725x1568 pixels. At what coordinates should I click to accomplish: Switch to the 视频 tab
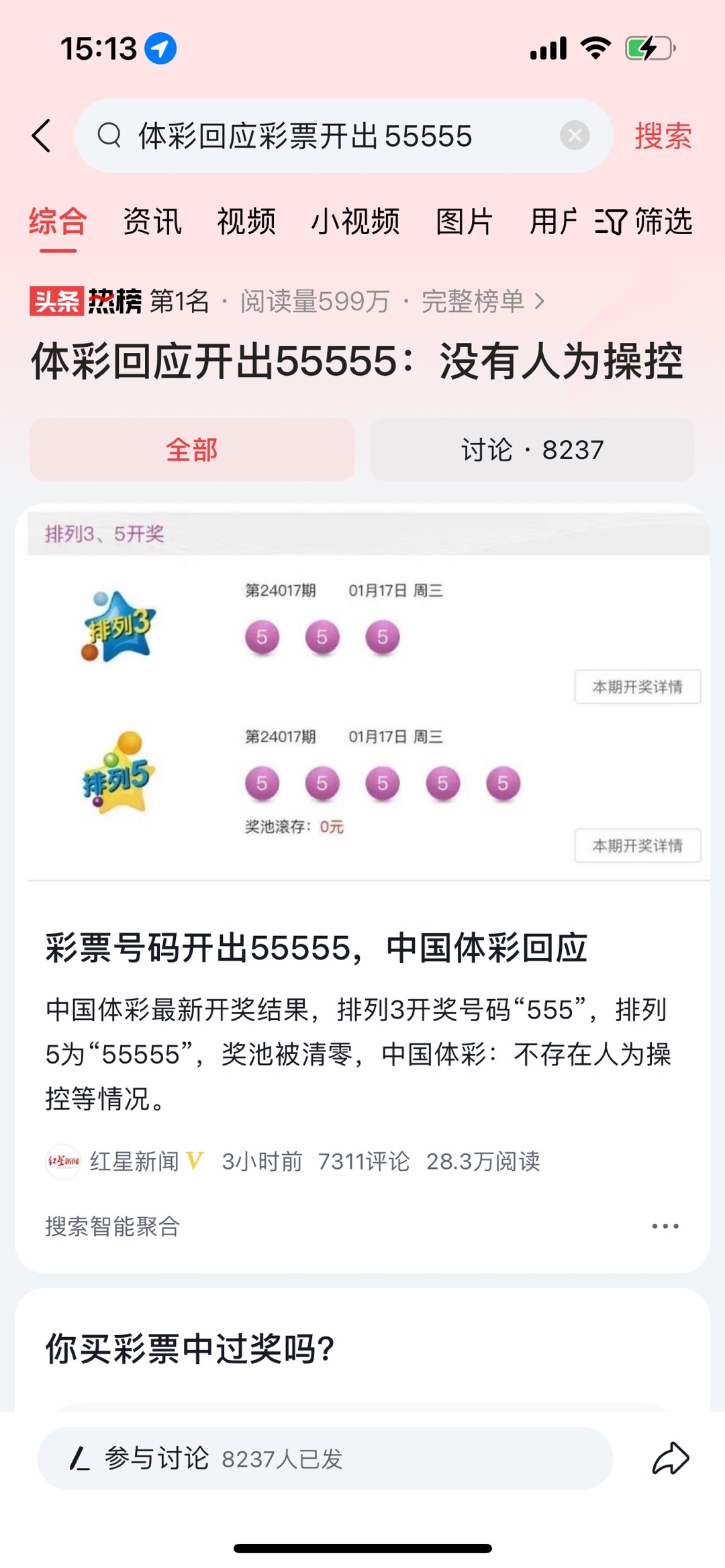coord(246,221)
